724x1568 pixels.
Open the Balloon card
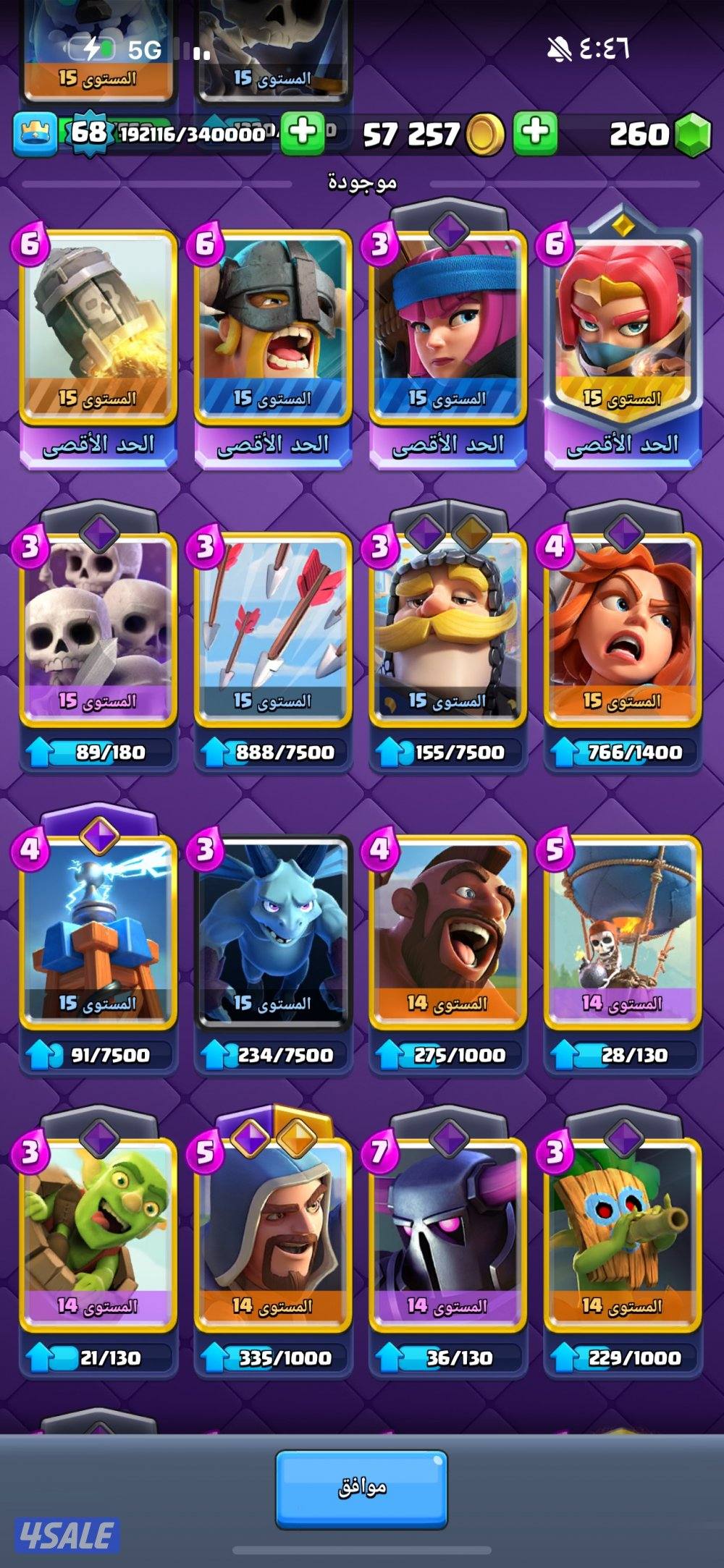(623, 933)
